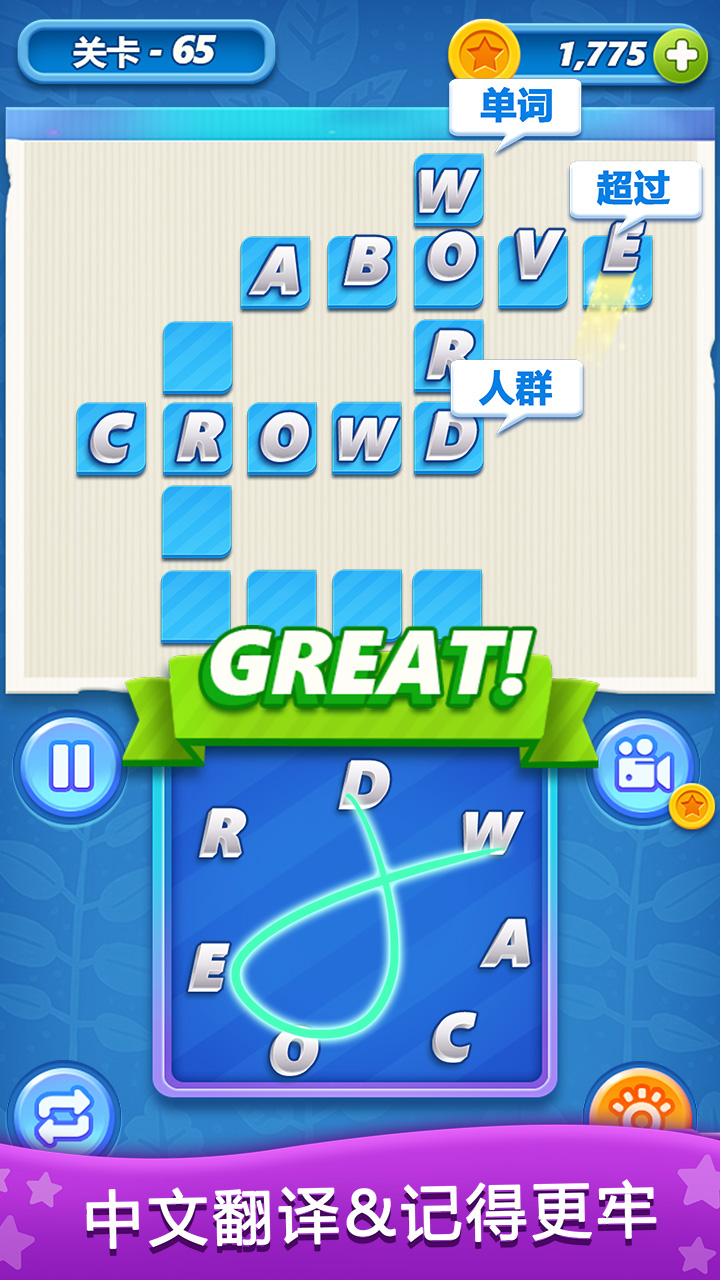Select letter A in the wheel
The height and width of the screenshot is (1280, 720).
click(x=507, y=943)
